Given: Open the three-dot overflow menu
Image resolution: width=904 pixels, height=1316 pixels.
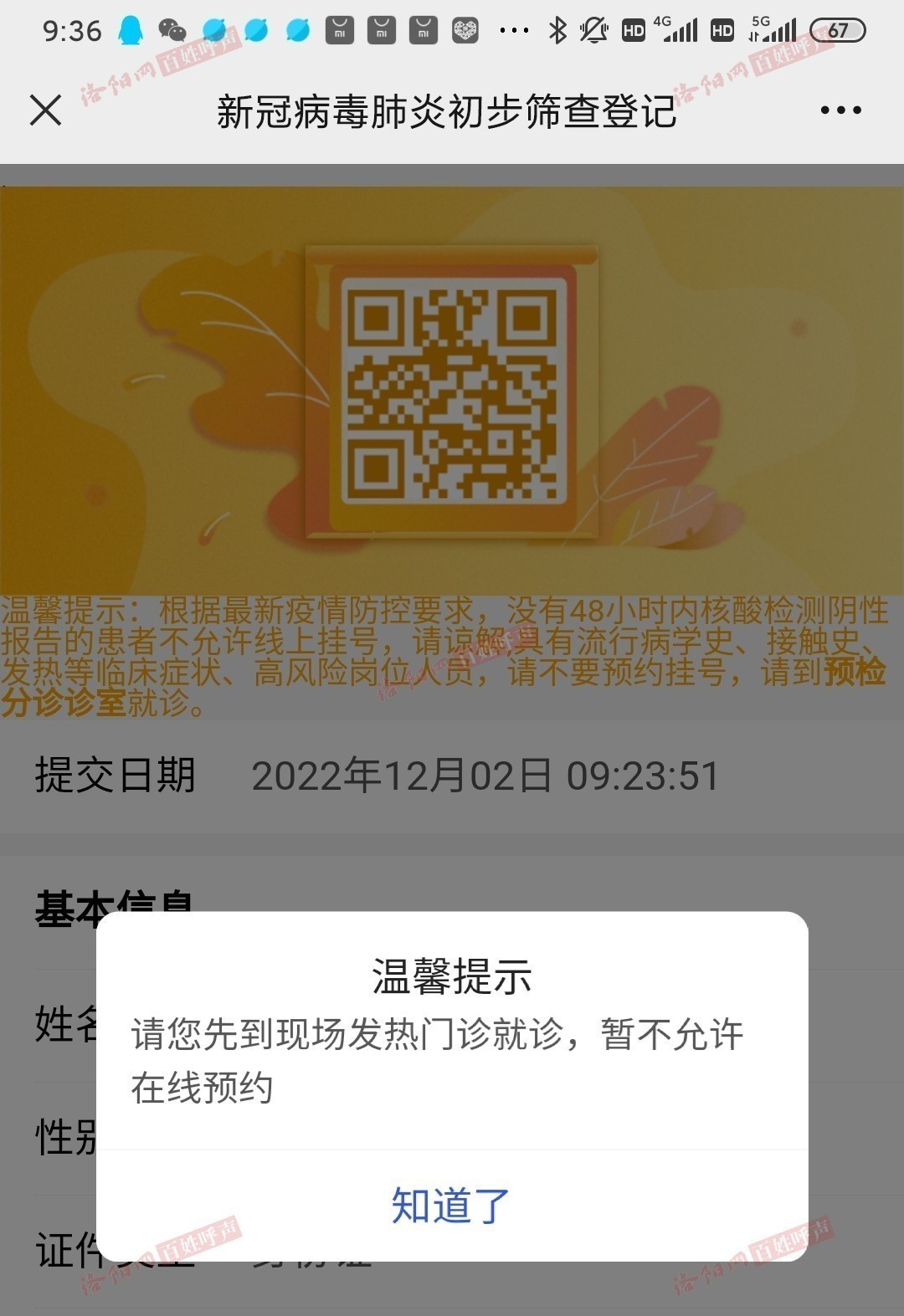Looking at the screenshot, I should tap(840, 110).
